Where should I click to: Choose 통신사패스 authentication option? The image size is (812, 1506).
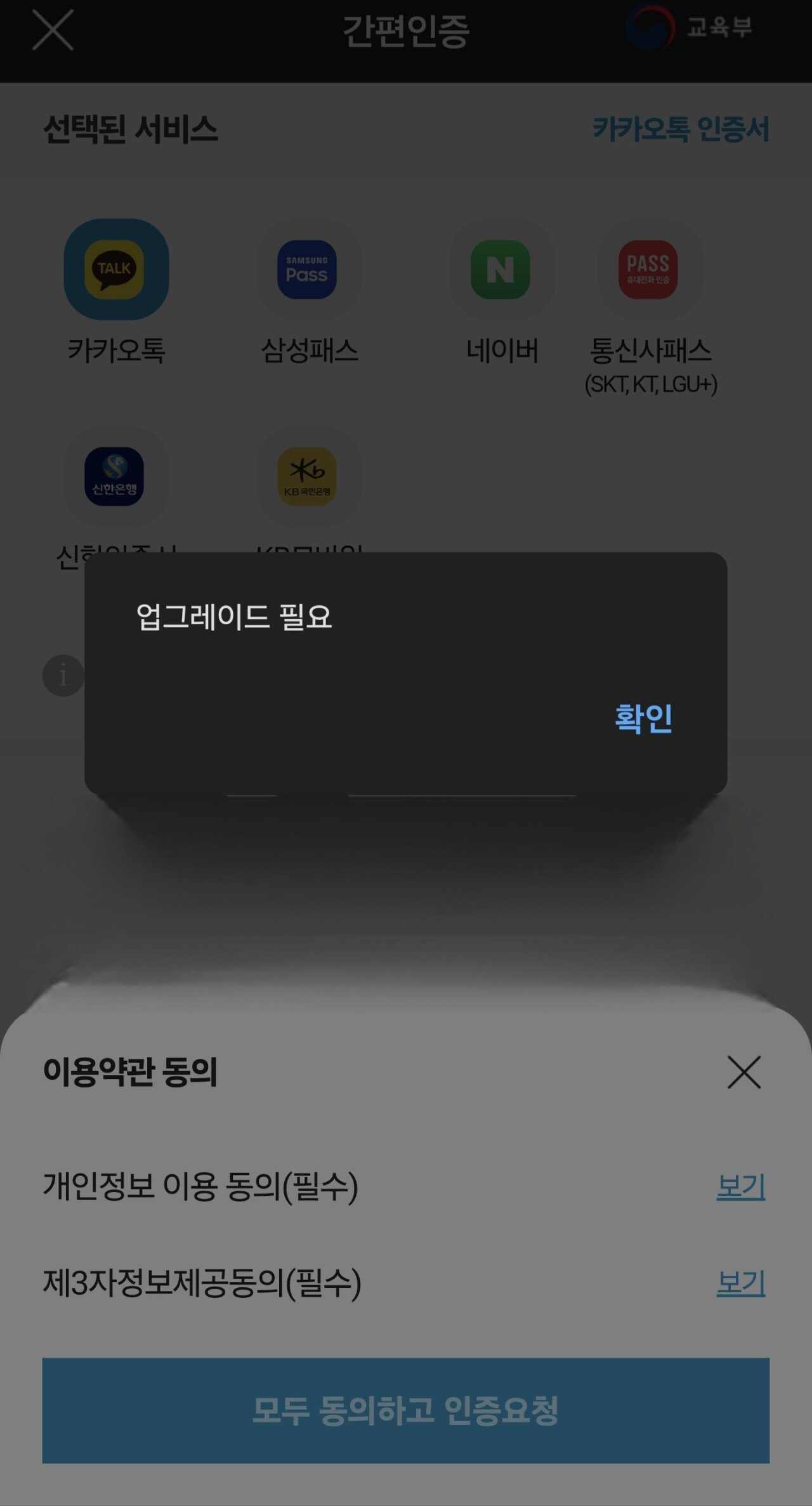coord(650,270)
